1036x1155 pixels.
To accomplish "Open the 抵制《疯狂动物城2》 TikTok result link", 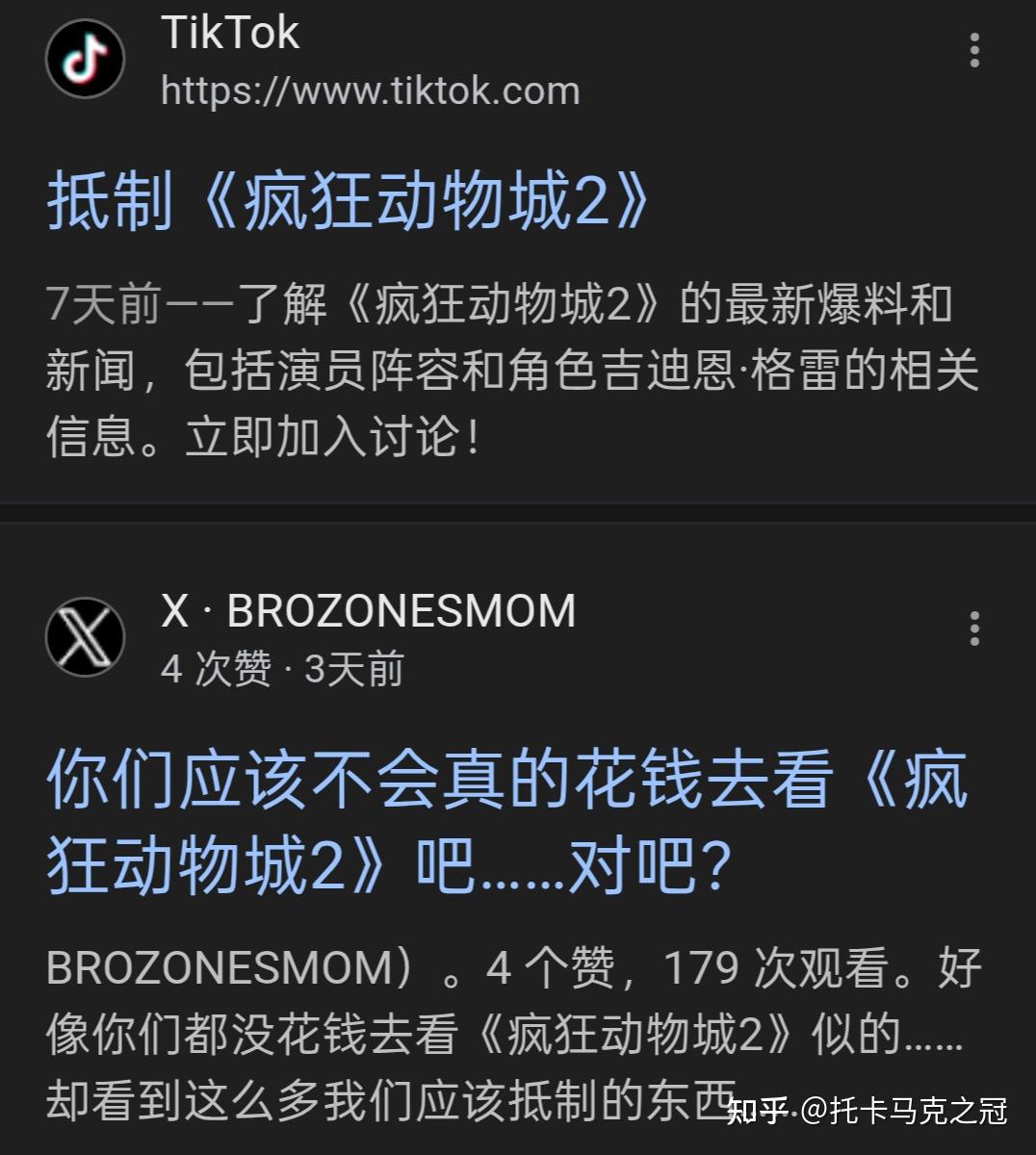I will [350, 201].
